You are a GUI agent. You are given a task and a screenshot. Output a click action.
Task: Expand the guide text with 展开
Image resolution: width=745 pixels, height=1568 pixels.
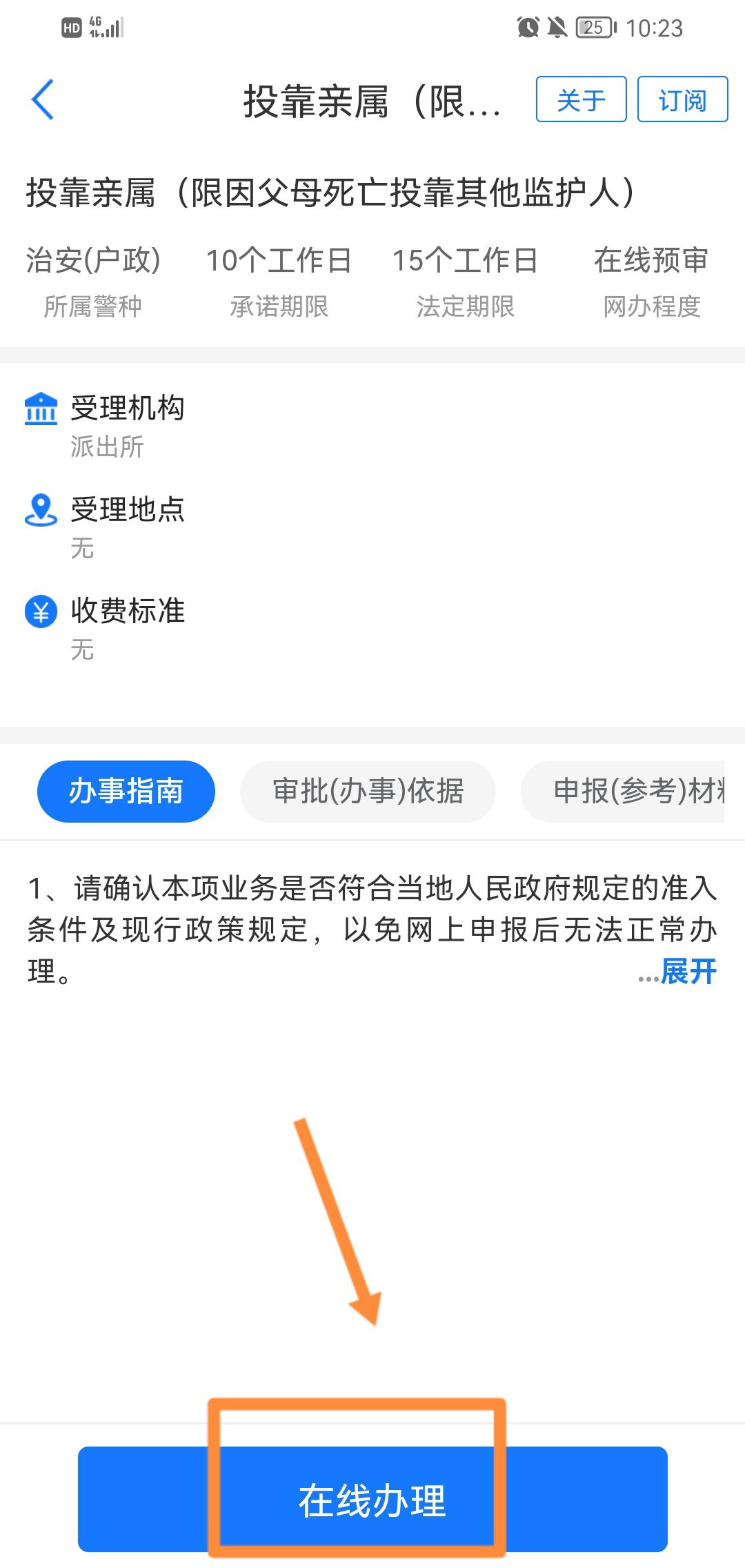click(688, 972)
